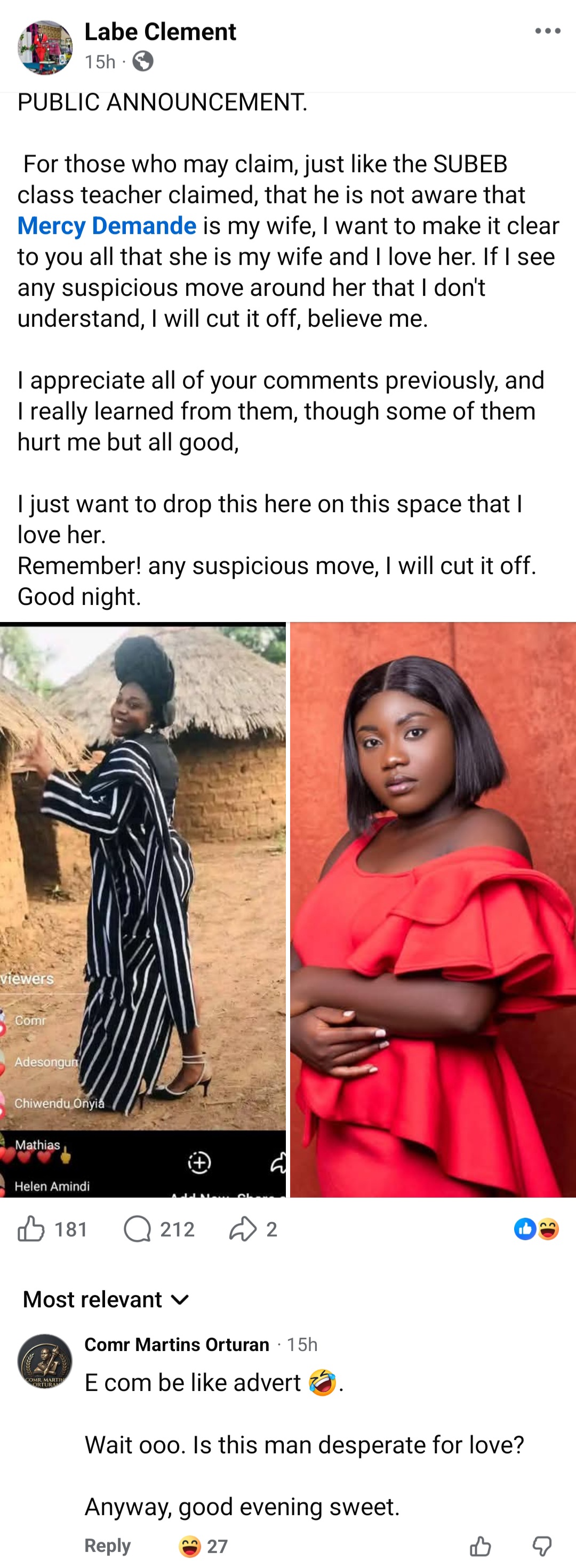This screenshot has height=1568, width=576.
Task: Open the post's three-dot options menu
Action: [x=547, y=31]
